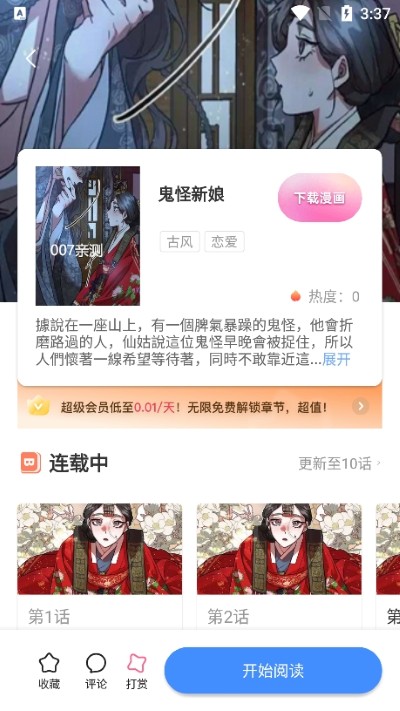
Task: Tap 打赏 to reward the author
Action: pyautogui.click(x=137, y=671)
